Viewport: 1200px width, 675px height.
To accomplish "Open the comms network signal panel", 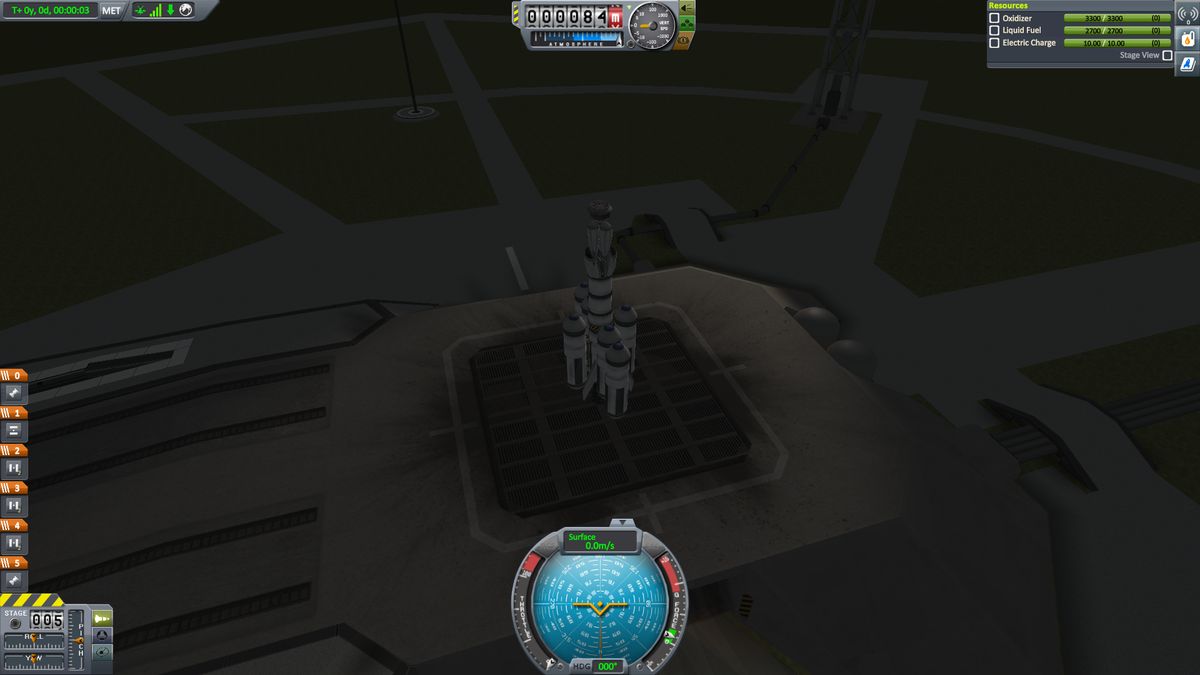I will [x=1188, y=14].
